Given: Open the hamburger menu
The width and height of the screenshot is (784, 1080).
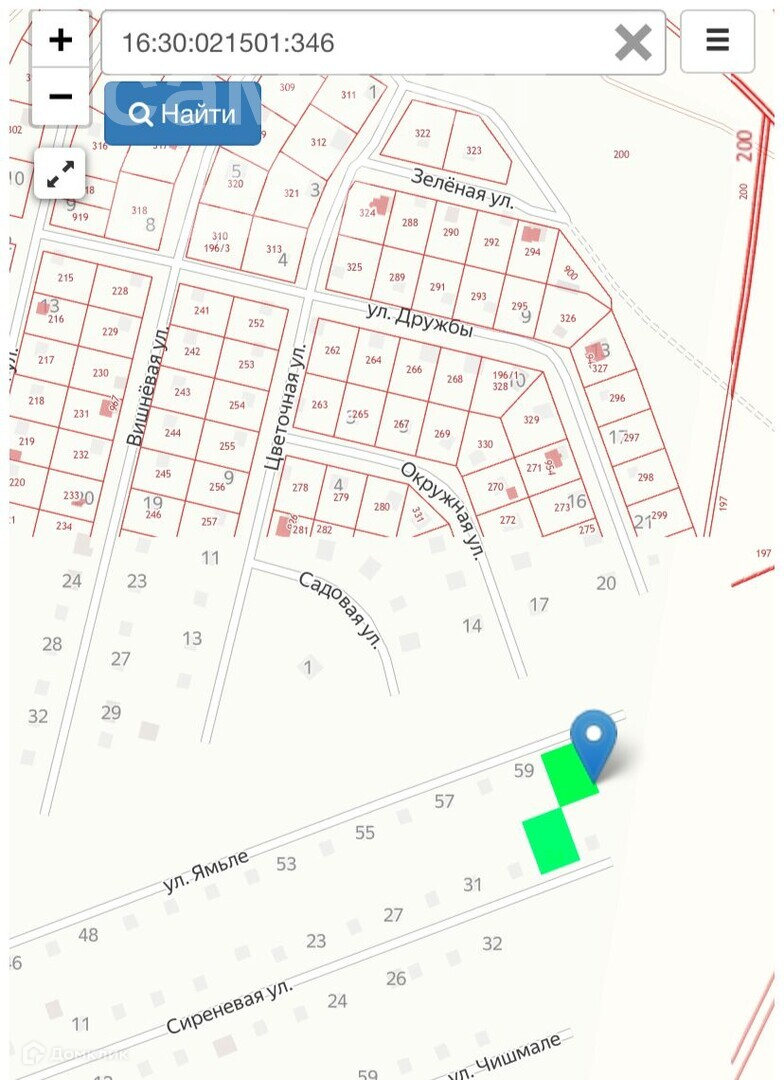Looking at the screenshot, I should point(717,41).
